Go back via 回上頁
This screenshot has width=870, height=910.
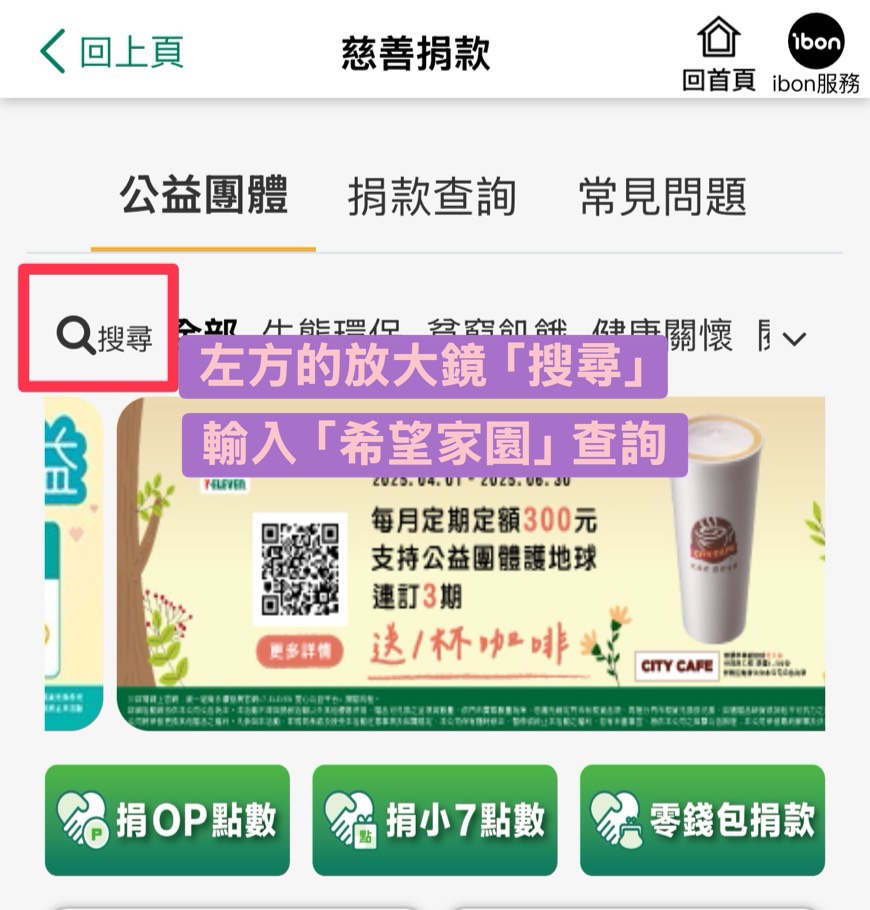[111, 52]
